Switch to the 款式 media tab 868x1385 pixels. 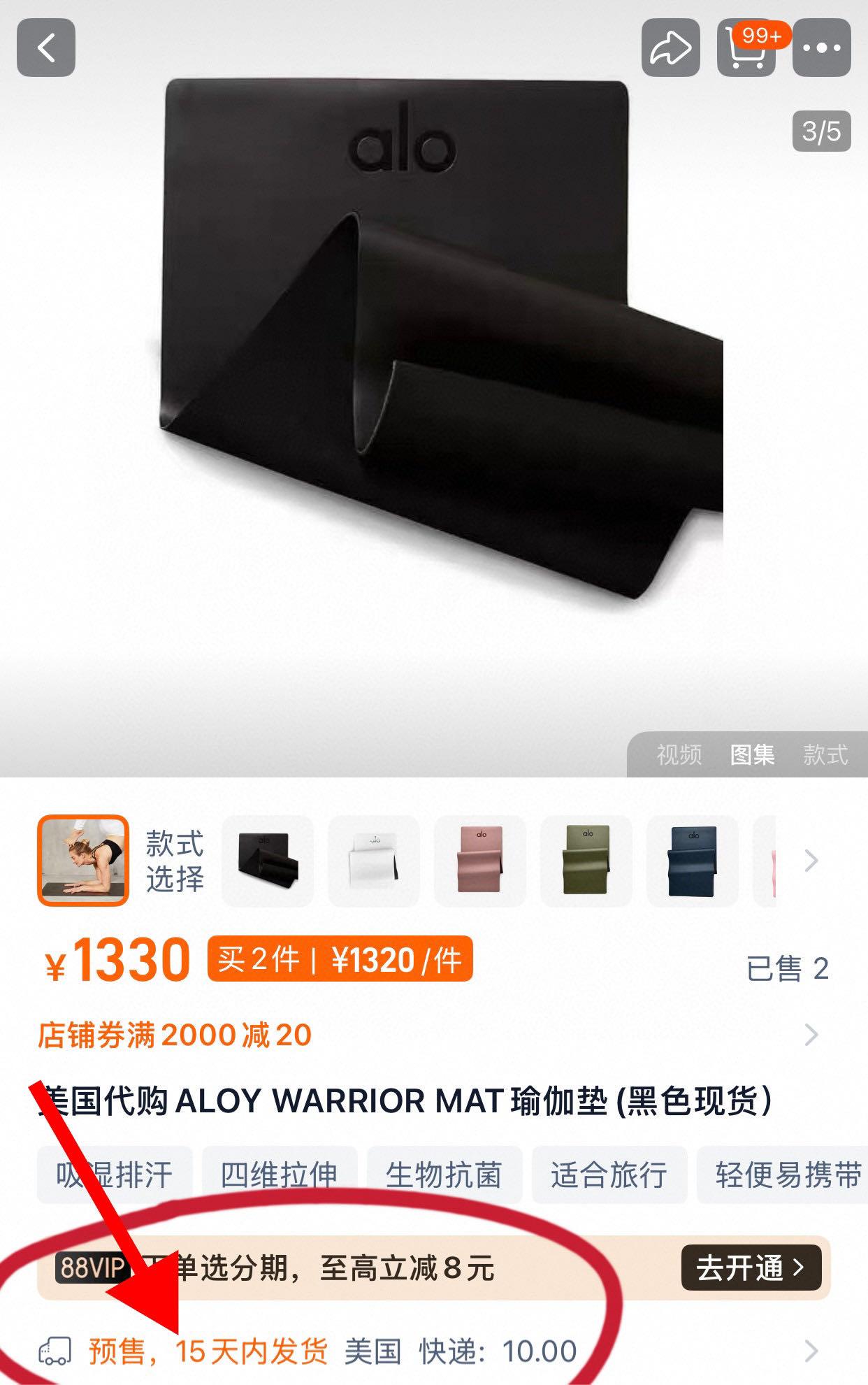825,755
